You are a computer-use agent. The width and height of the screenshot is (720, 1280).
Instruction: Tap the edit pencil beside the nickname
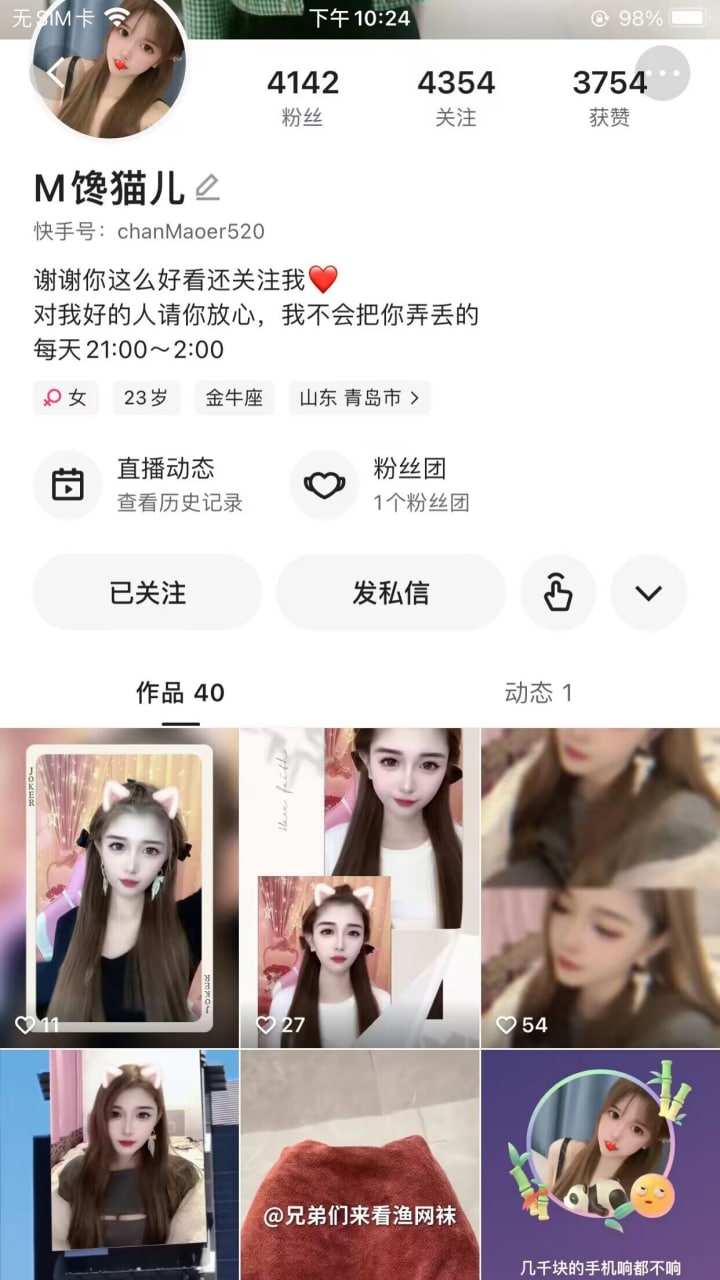[x=207, y=187]
